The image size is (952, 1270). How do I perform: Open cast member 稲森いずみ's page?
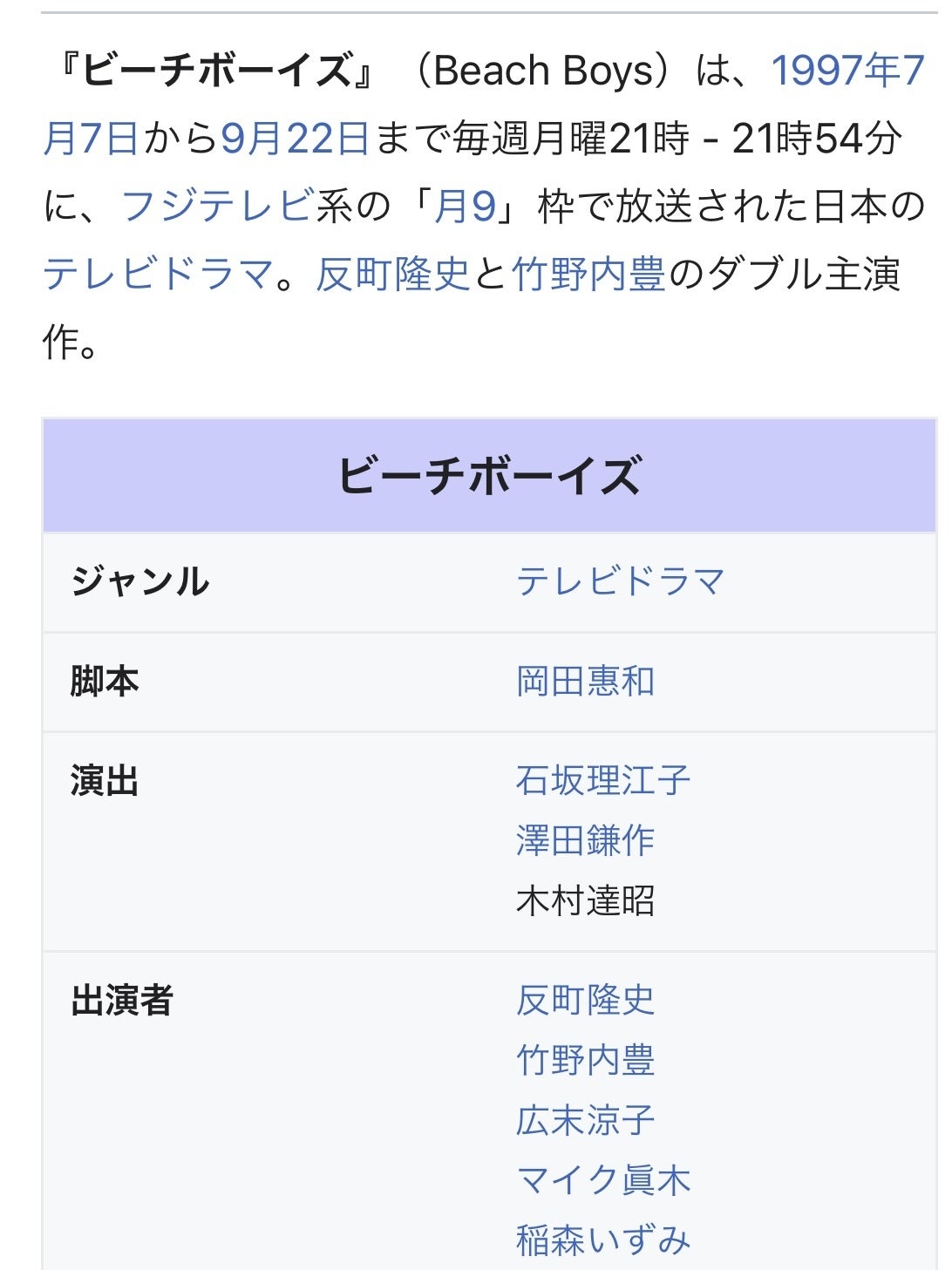coord(602,1240)
